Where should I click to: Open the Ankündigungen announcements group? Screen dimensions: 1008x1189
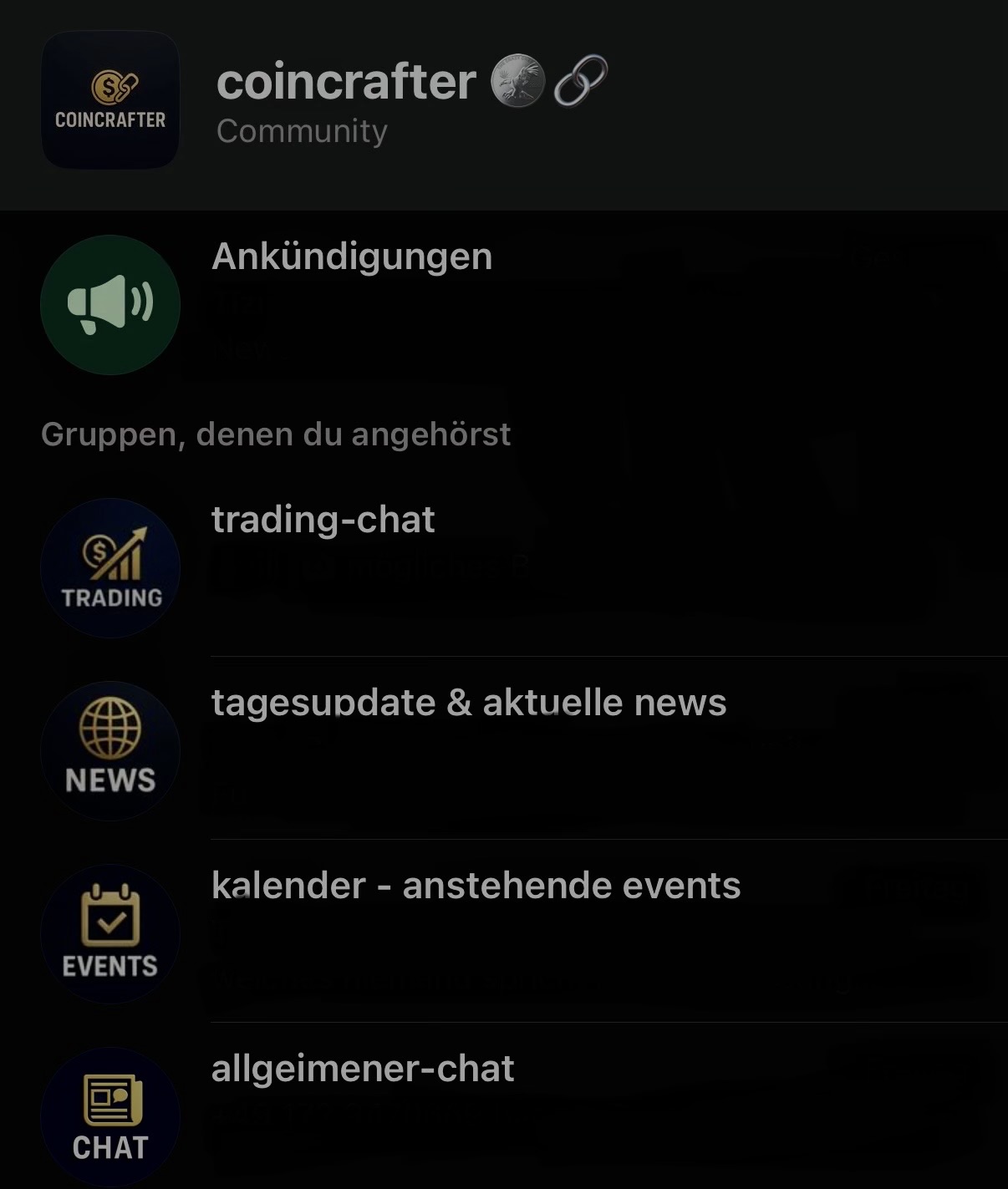coord(352,257)
